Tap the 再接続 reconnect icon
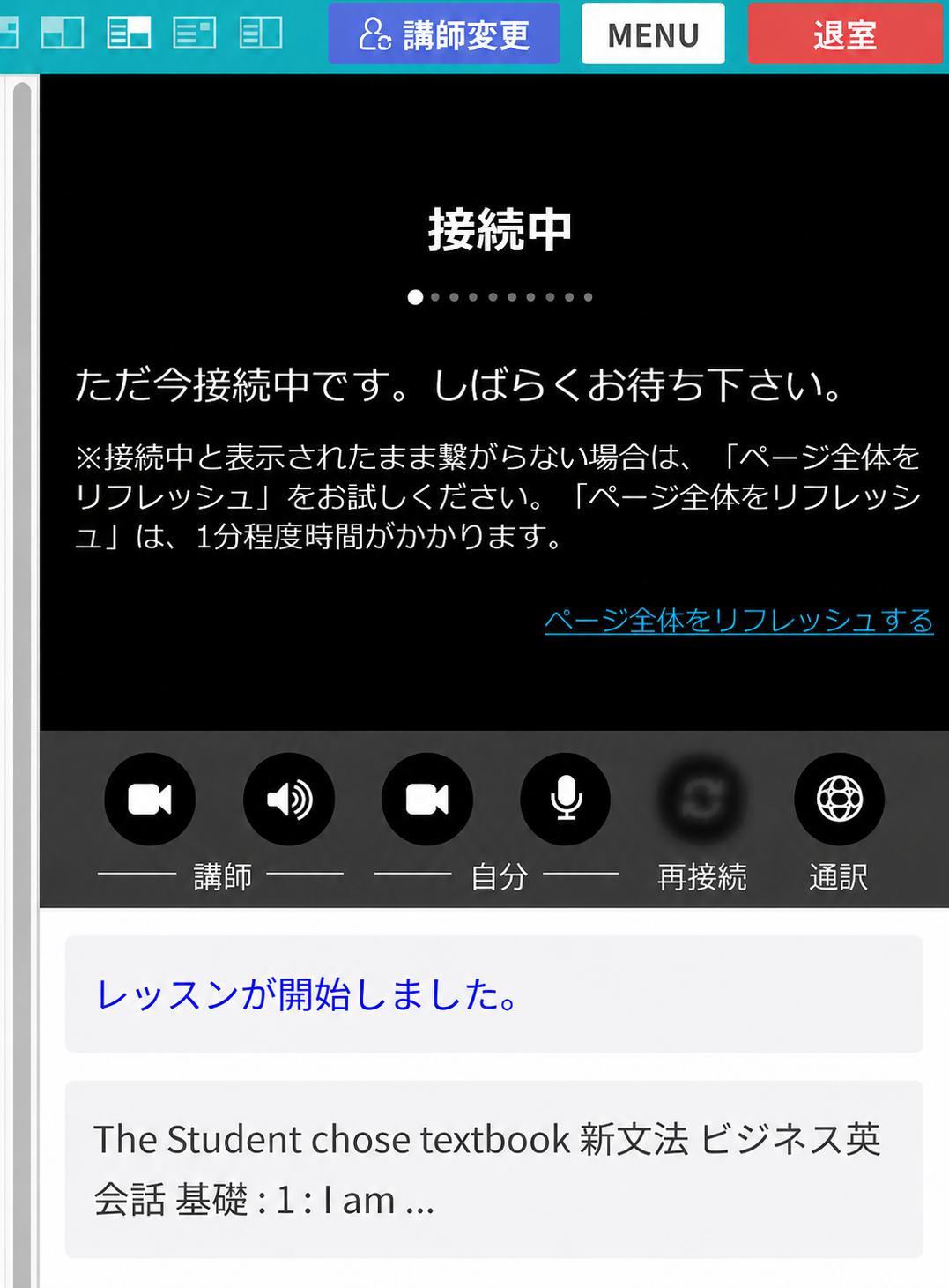The height and width of the screenshot is (1288, 949). (702, 799)
